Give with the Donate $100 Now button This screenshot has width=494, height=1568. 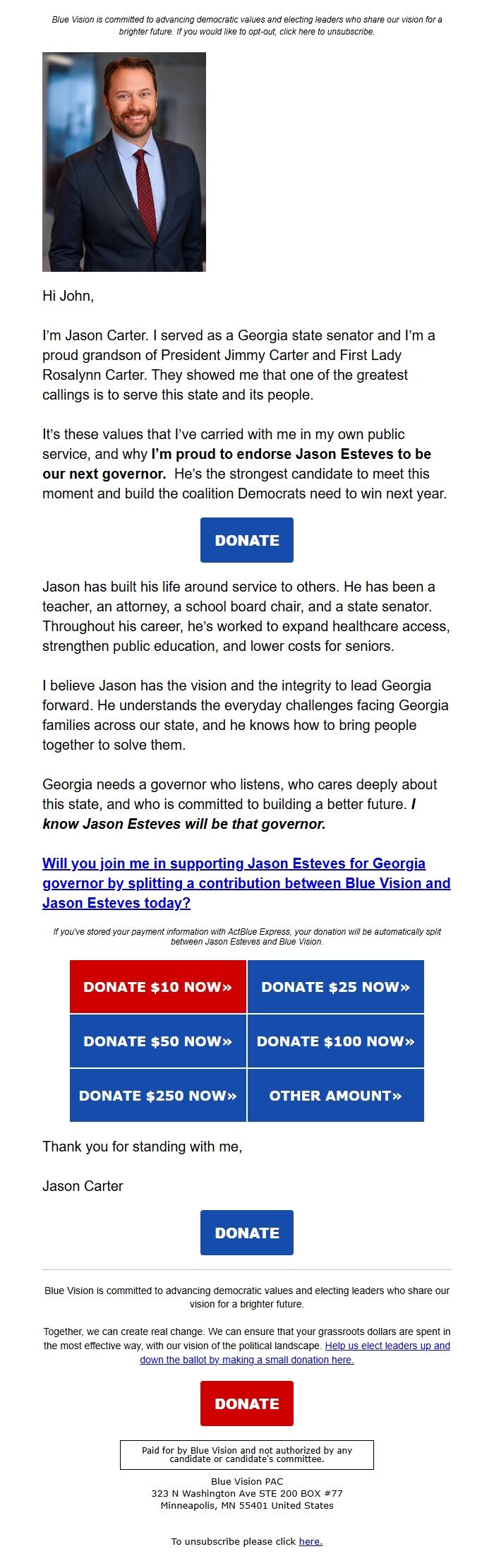pyautogui.click(x=336, y=1041)
